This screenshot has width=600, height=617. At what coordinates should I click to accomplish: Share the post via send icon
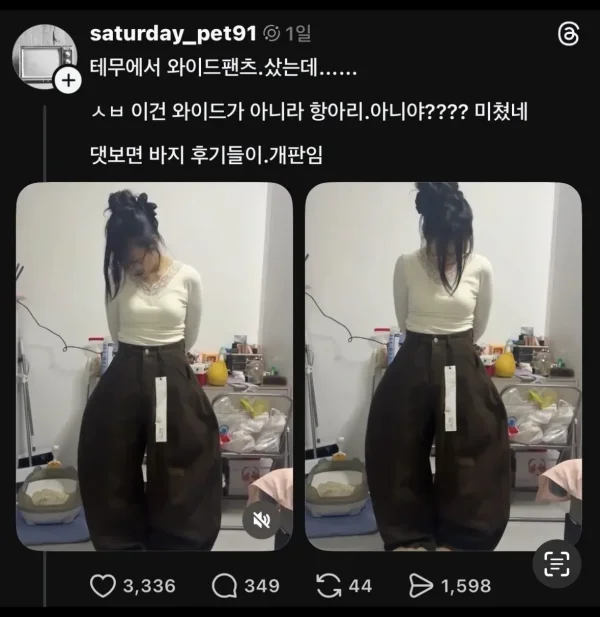coord(424,586)
